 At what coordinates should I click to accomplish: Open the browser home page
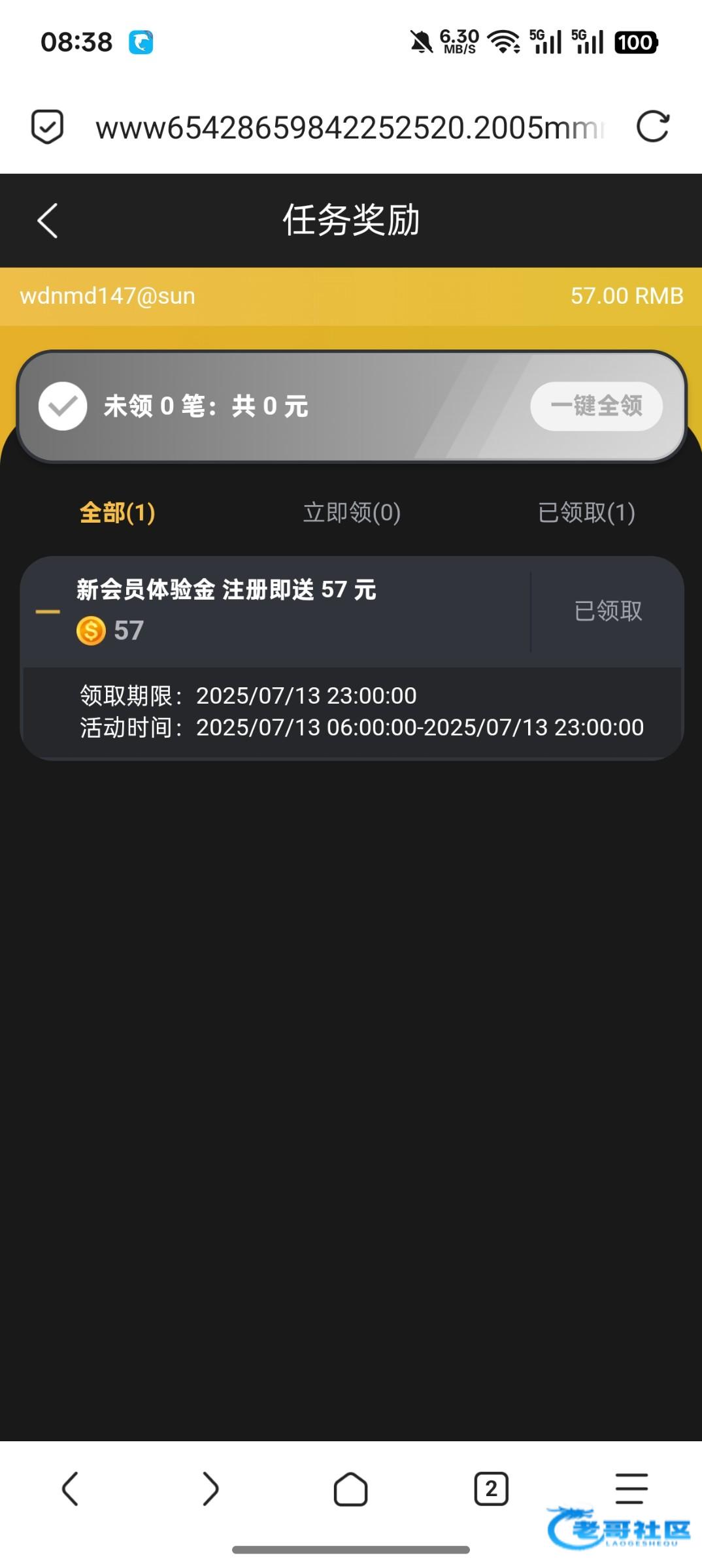pos(350,1489)
